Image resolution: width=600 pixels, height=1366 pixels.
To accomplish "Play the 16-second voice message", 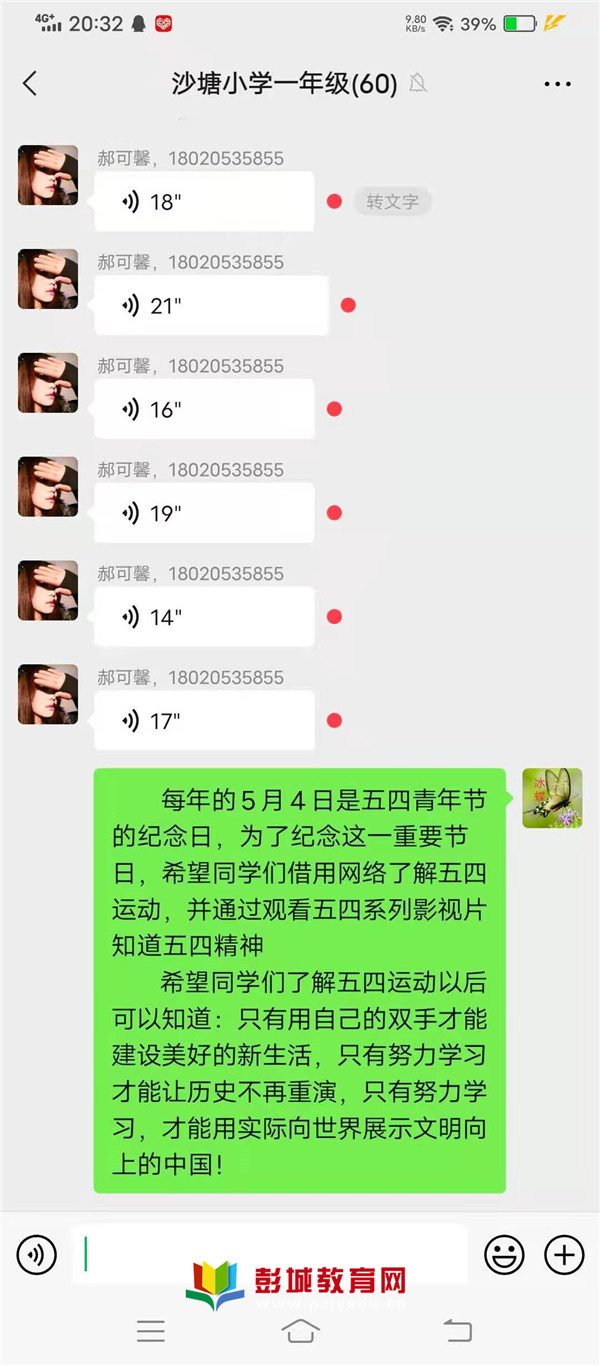I will (204, 410).
